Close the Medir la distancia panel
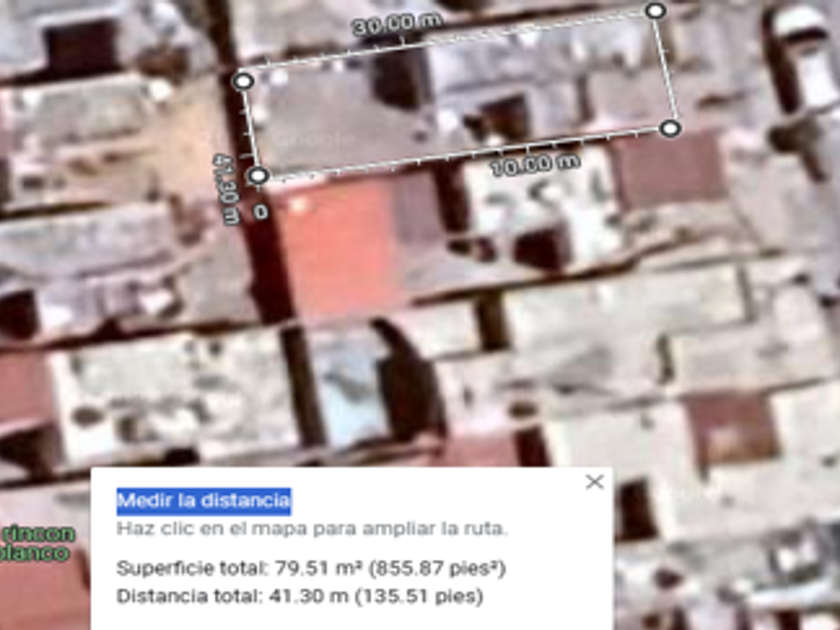Screen dimensions: 840x630 (594, 482)
